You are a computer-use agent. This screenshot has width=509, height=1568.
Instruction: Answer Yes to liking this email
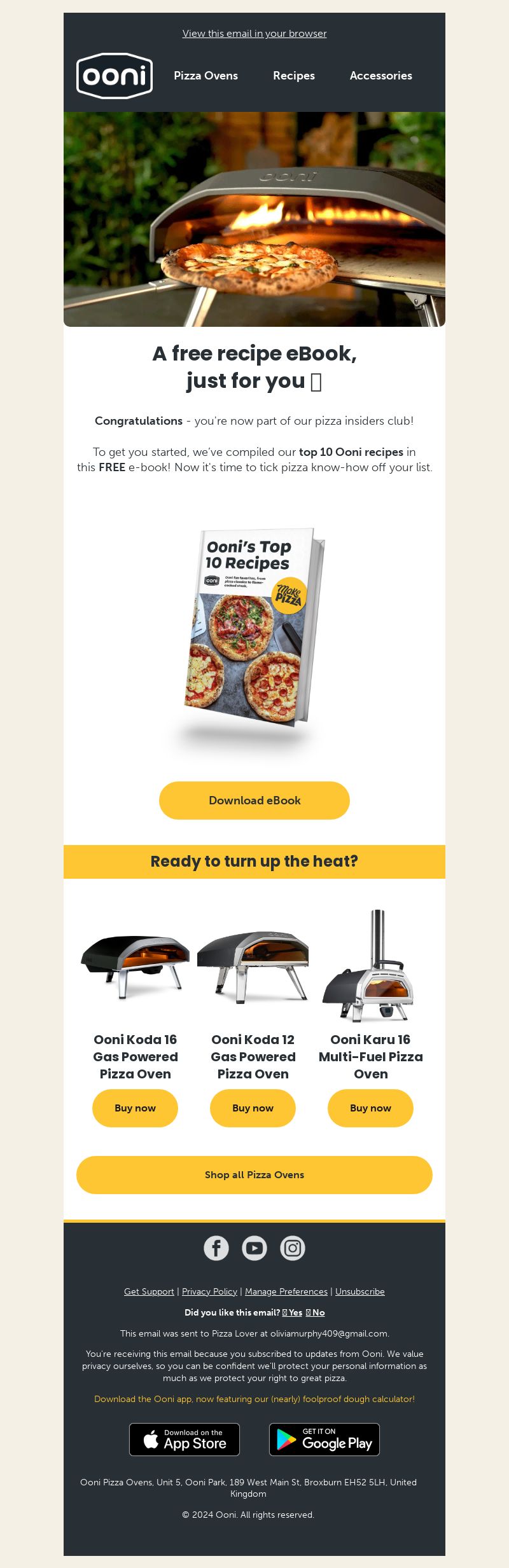coord(293,1312)
